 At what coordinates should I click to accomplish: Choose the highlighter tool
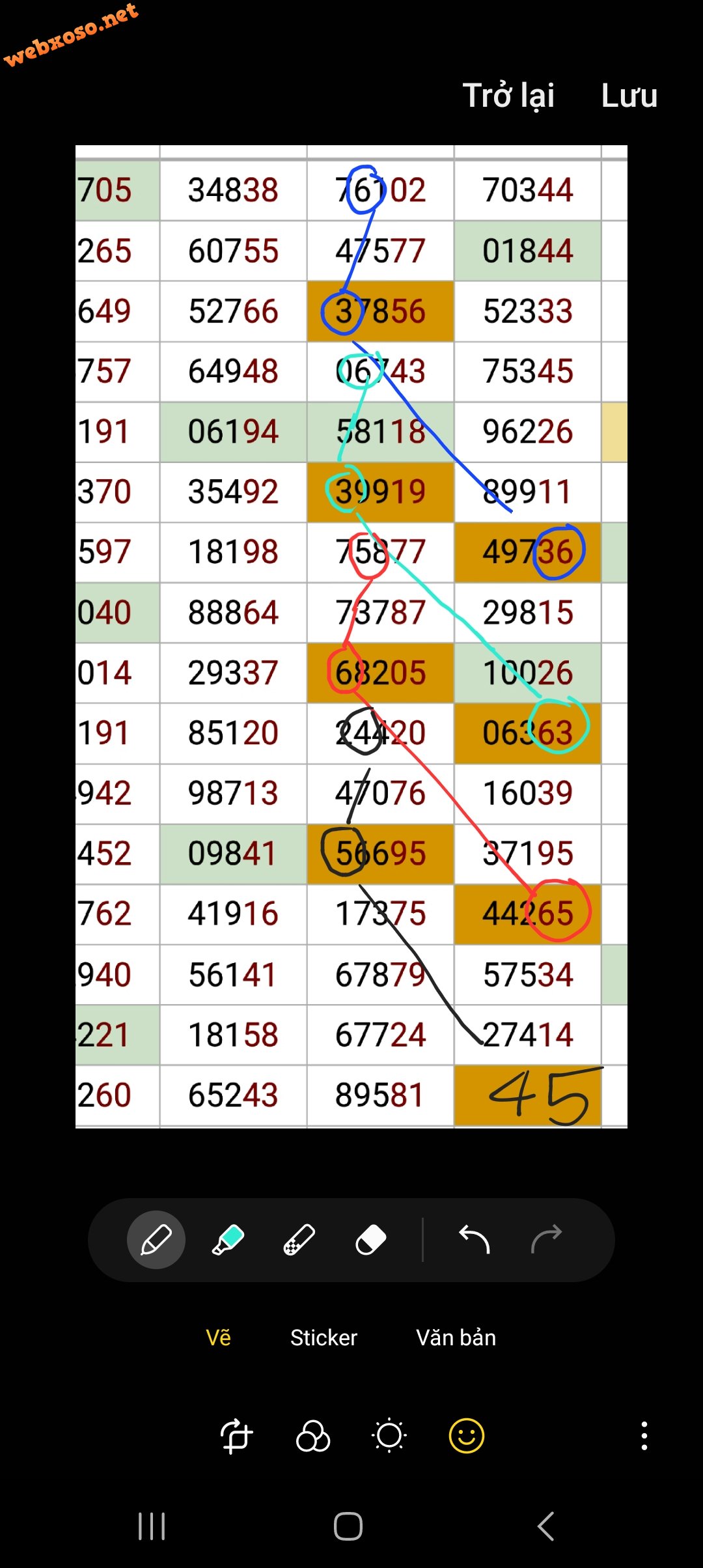coord(228,1240)
